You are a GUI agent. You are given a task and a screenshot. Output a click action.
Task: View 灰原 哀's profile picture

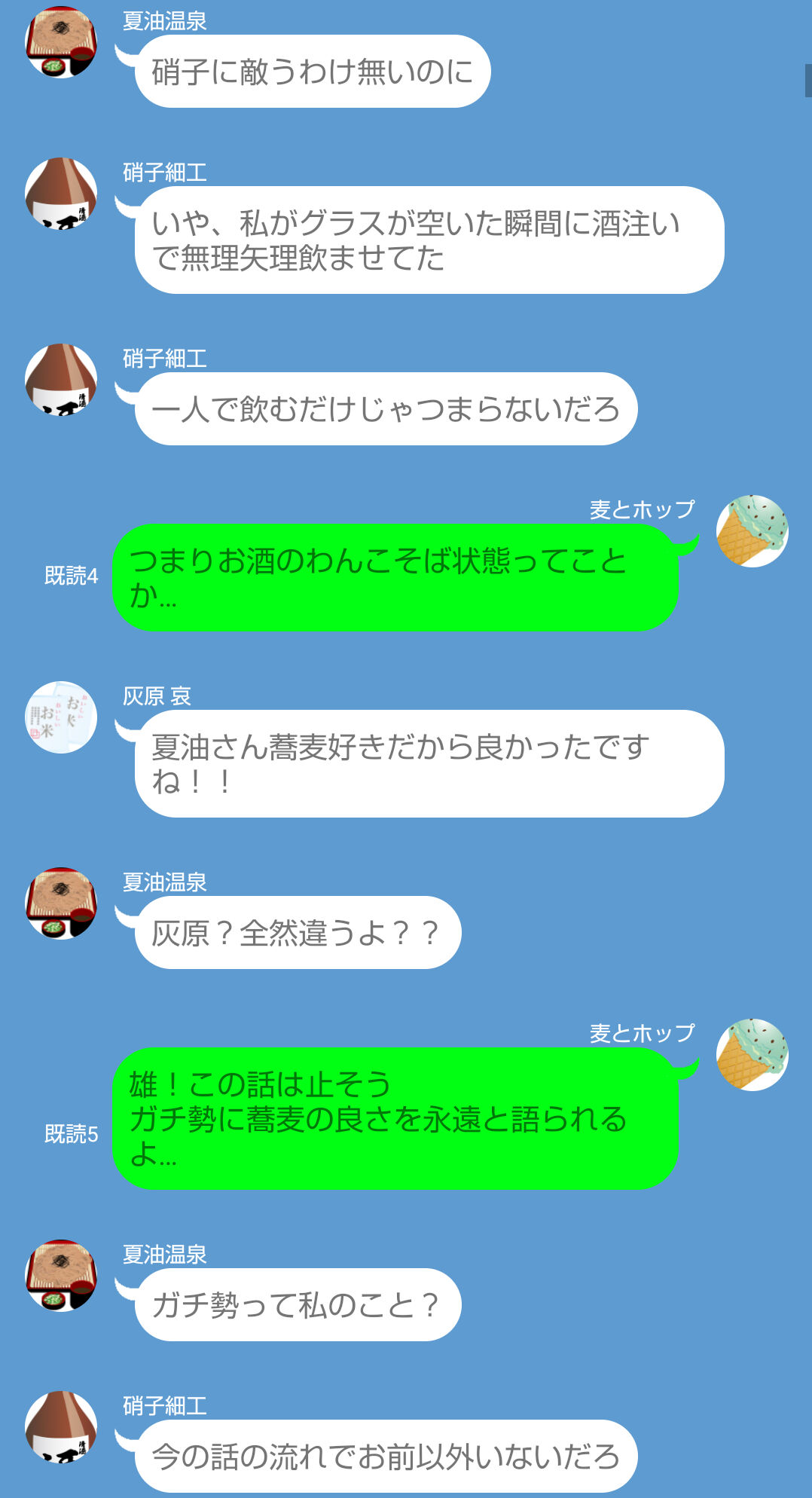coord(61,717)
